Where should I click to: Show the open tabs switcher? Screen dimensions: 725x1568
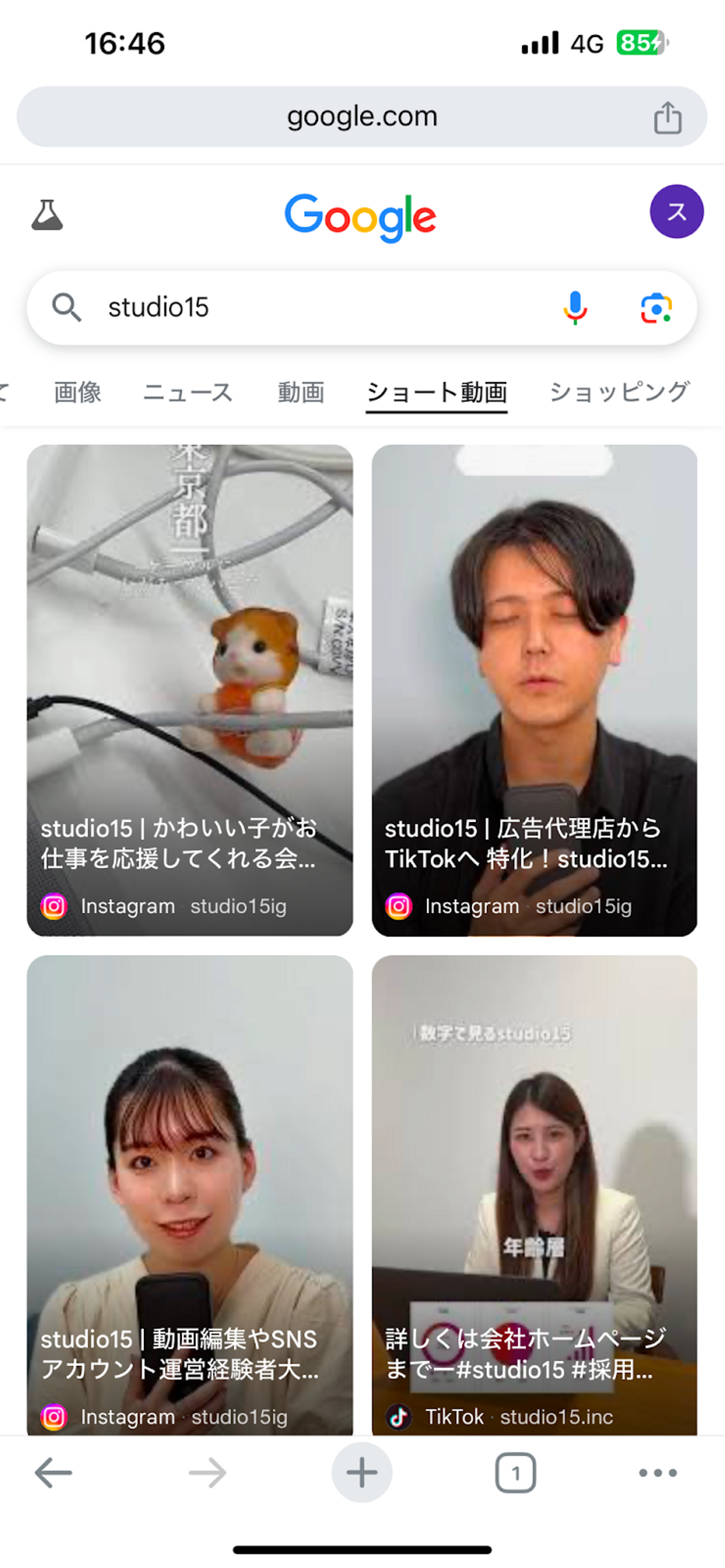[x=516, y=1473]
